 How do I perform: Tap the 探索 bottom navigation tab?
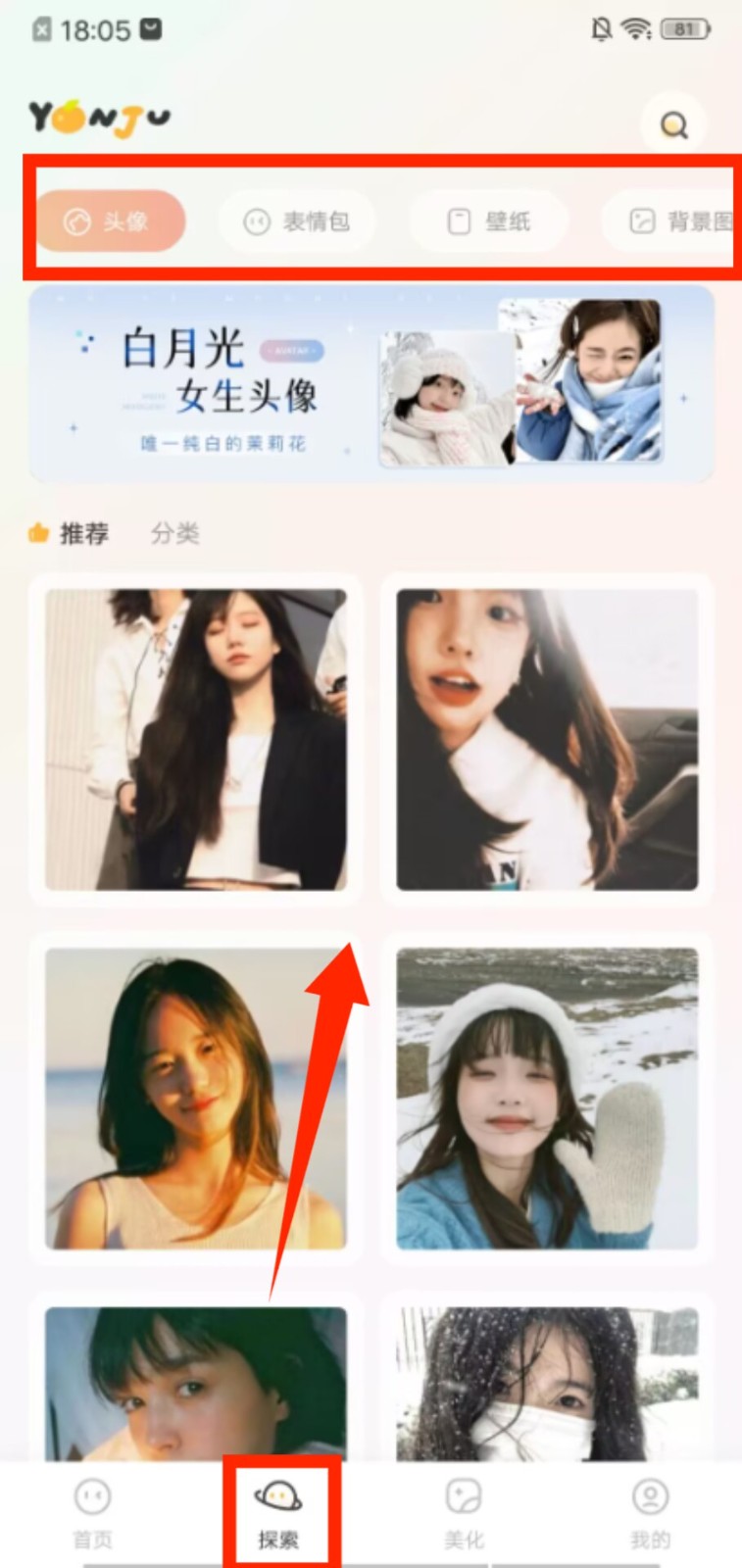[x=278, y=1514]
